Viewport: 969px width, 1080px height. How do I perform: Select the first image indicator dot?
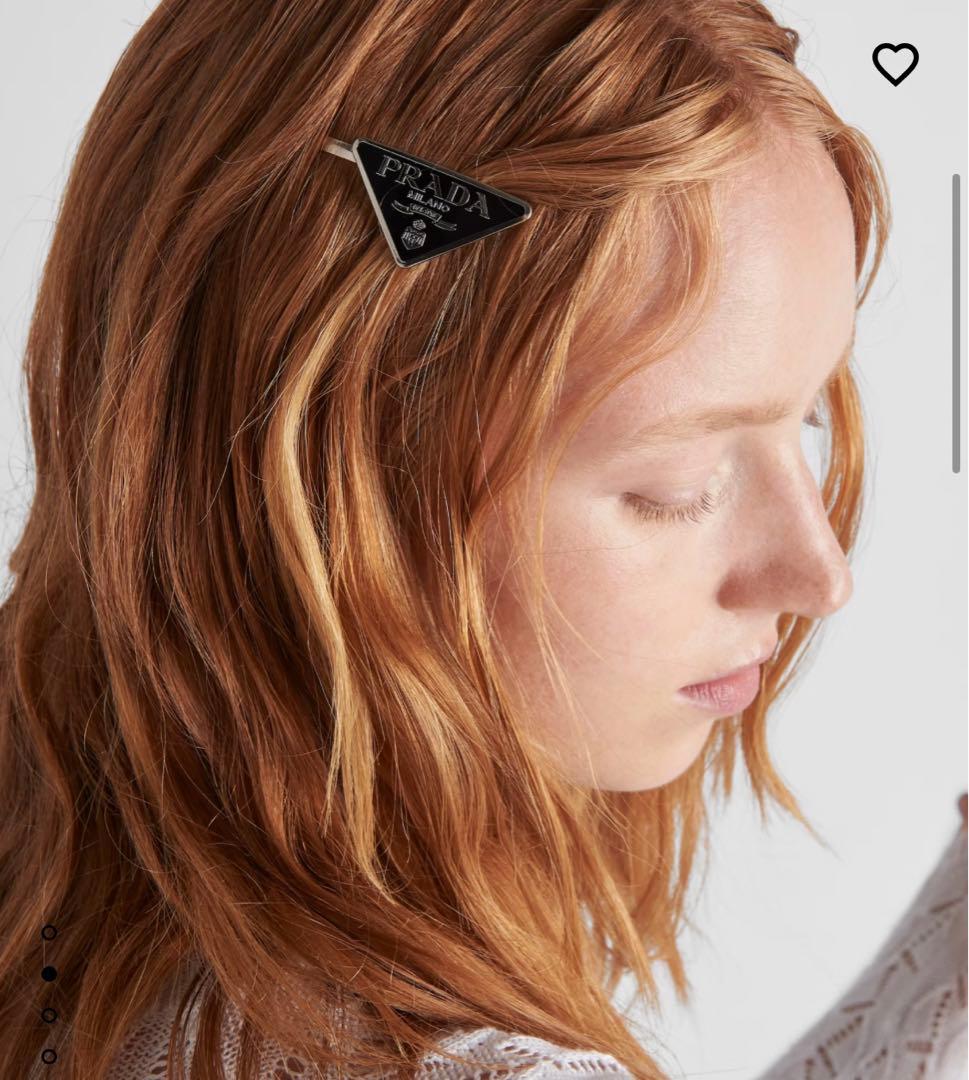click(x=49, y=933)
